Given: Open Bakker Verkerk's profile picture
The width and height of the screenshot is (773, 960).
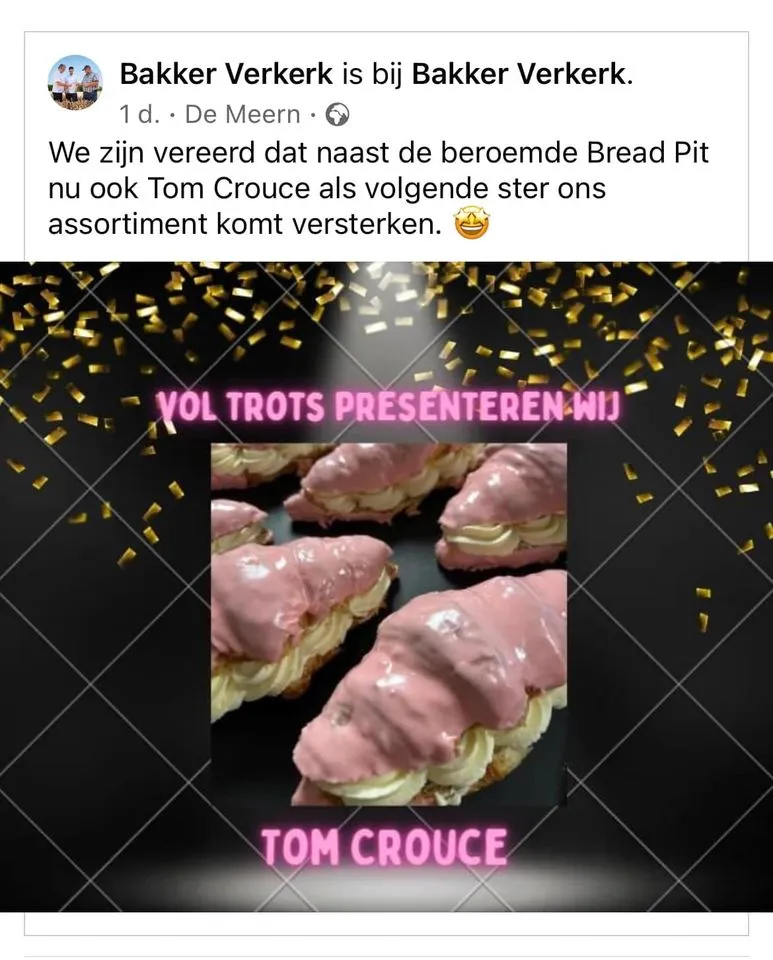Looking at the screenshot, I should click(75, 82).
